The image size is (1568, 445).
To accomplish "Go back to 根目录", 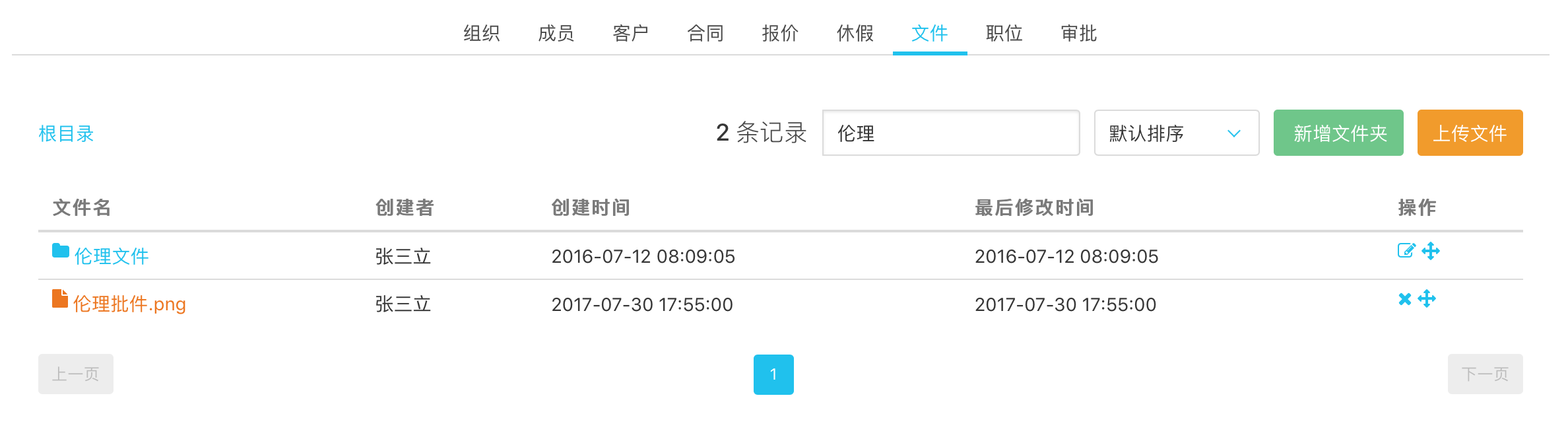I will 66,133.
